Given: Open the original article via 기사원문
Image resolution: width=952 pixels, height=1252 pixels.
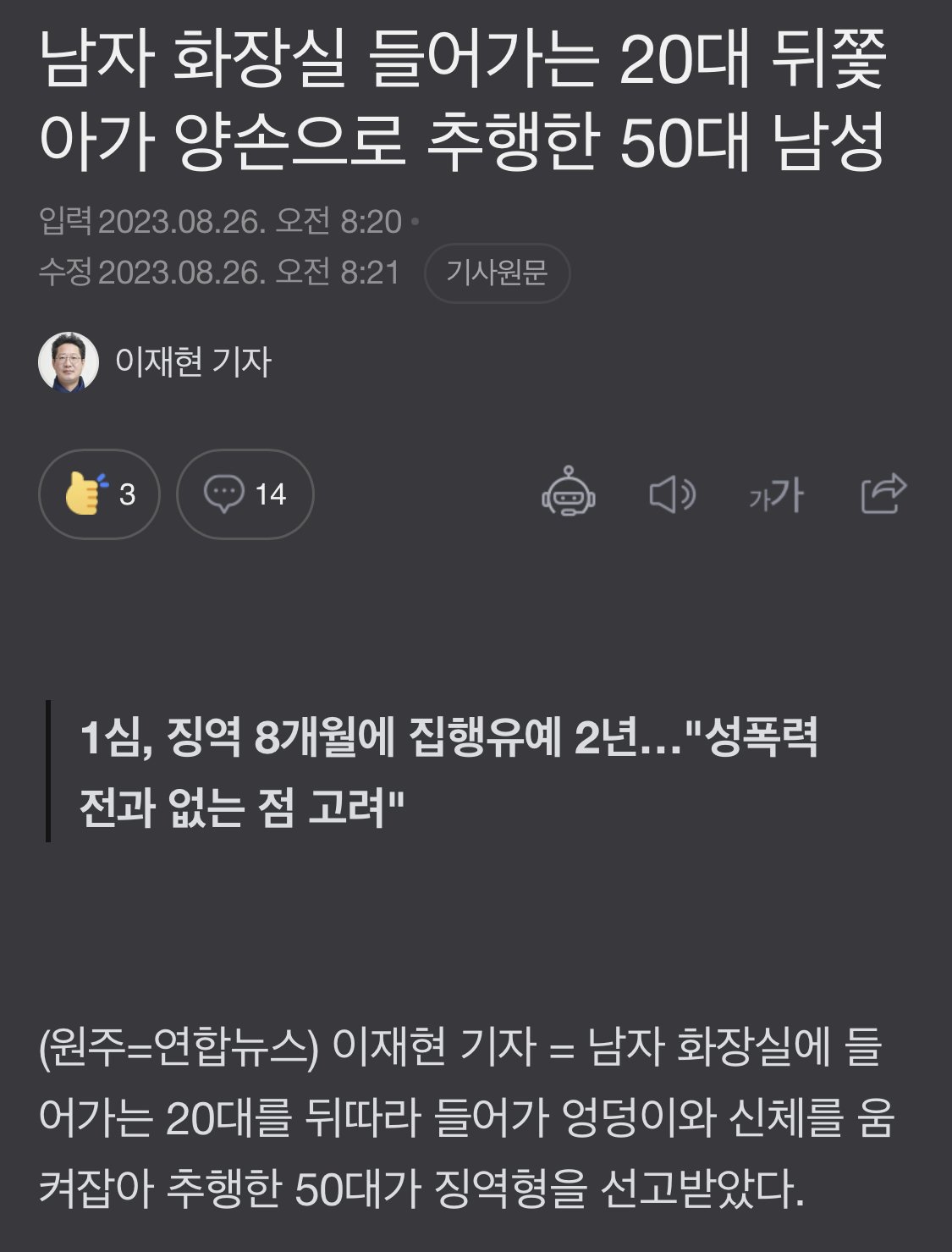Looking at the screenshot, I should click(497, 273).
